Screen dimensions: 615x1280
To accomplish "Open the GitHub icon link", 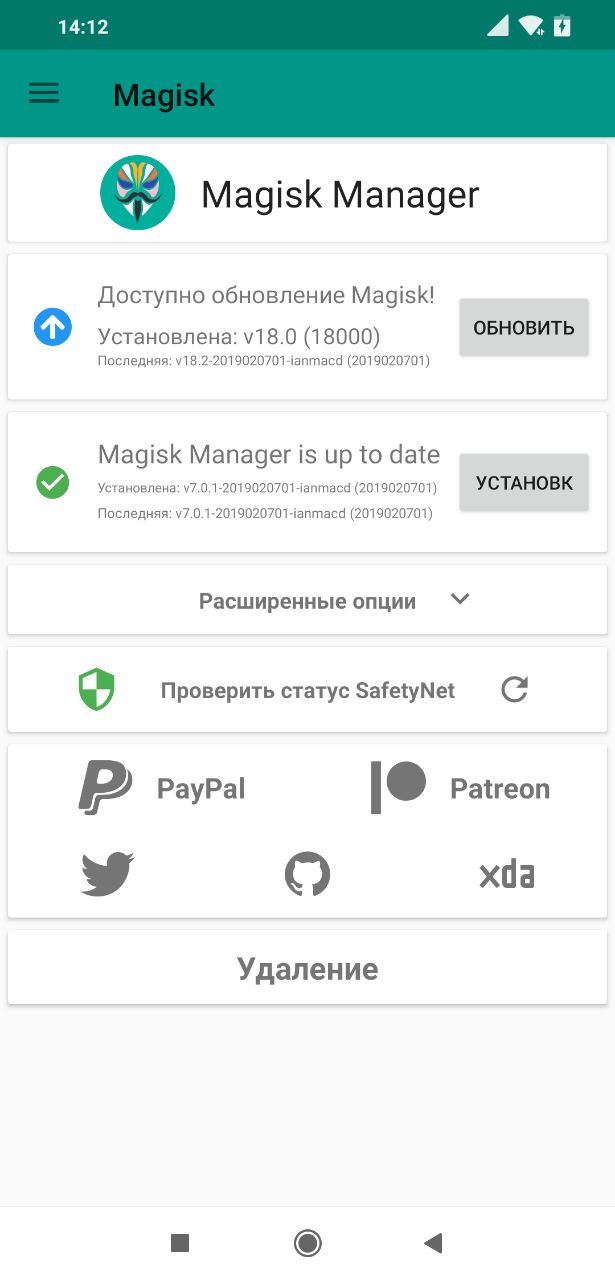I will (307, 875).
